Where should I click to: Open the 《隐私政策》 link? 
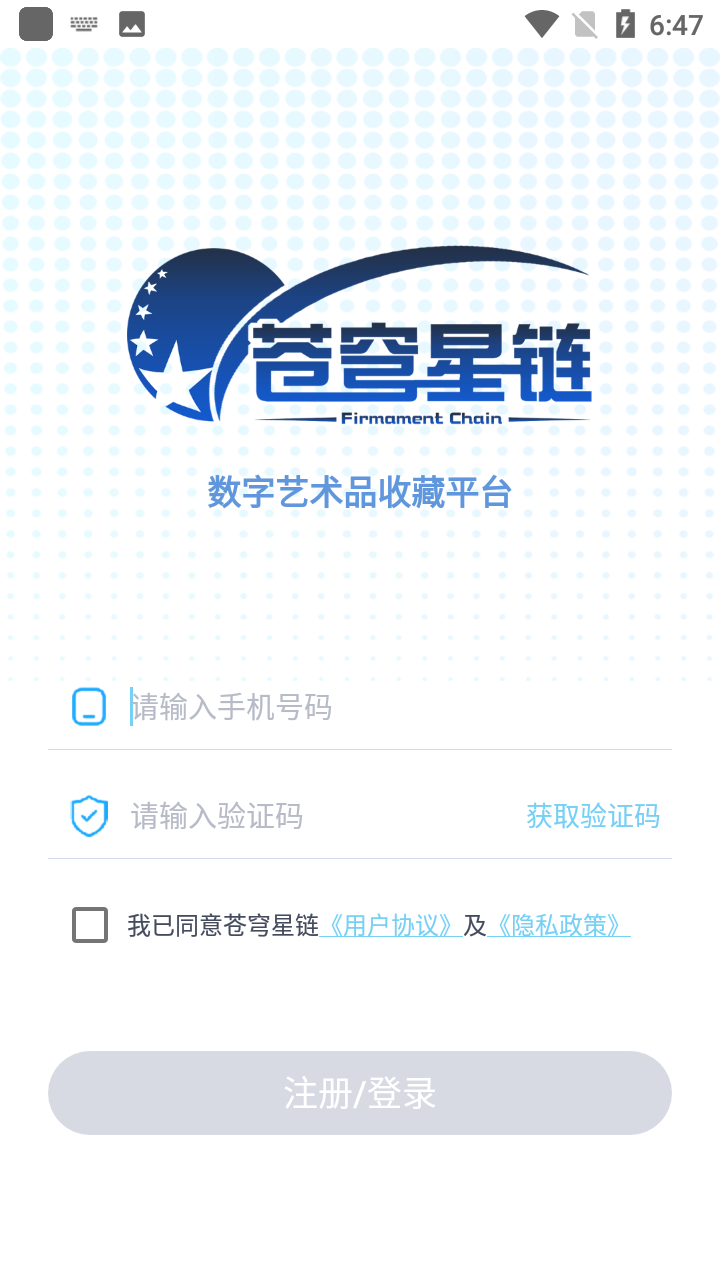559,926
